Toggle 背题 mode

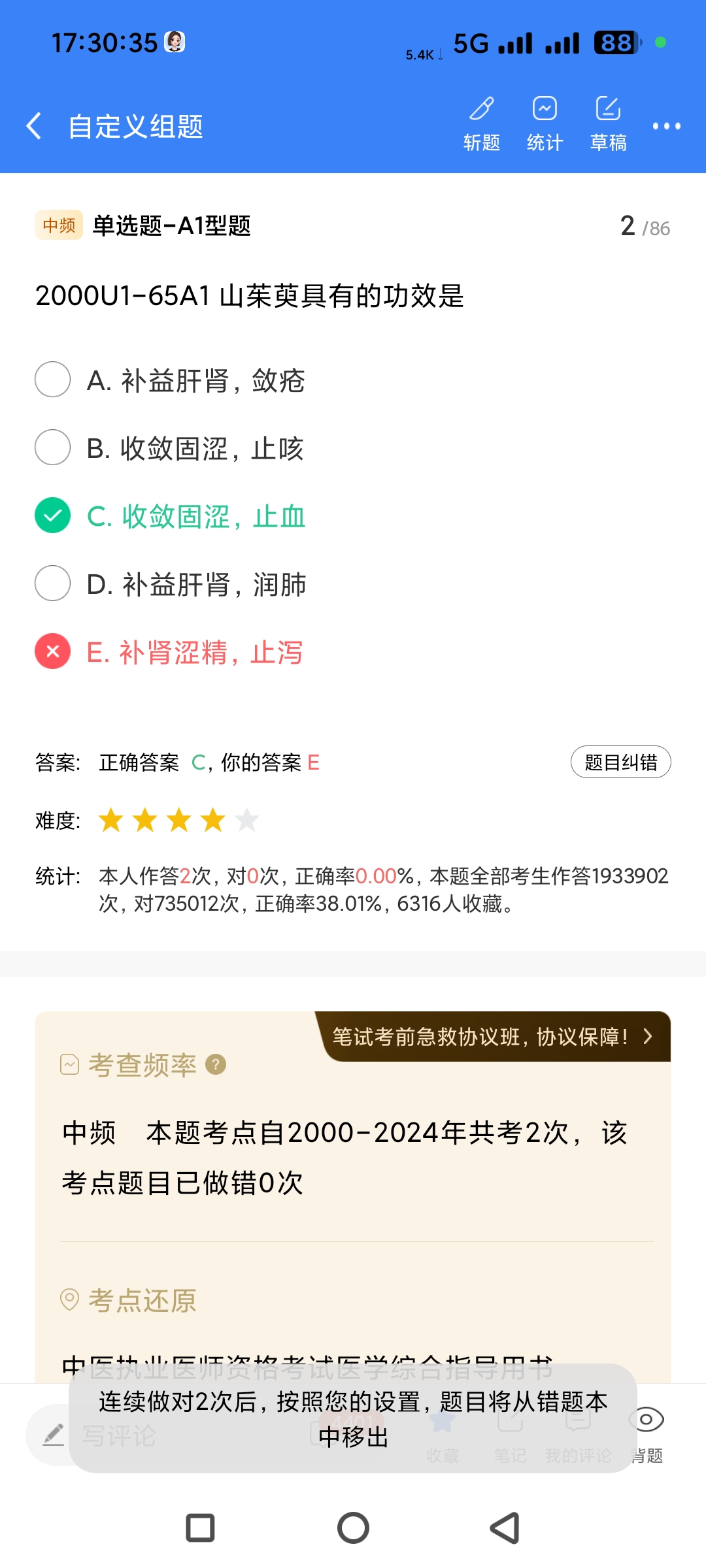point(646,1432)
